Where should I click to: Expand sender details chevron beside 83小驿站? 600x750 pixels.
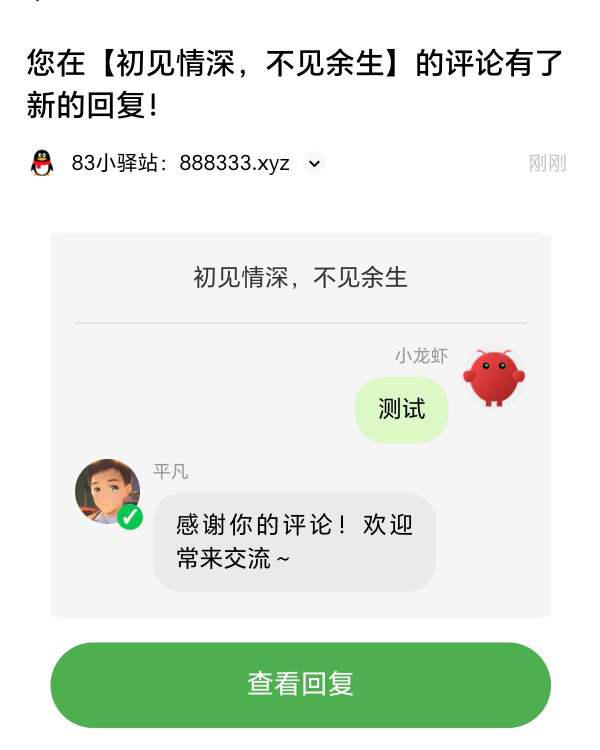click(314, 163)
